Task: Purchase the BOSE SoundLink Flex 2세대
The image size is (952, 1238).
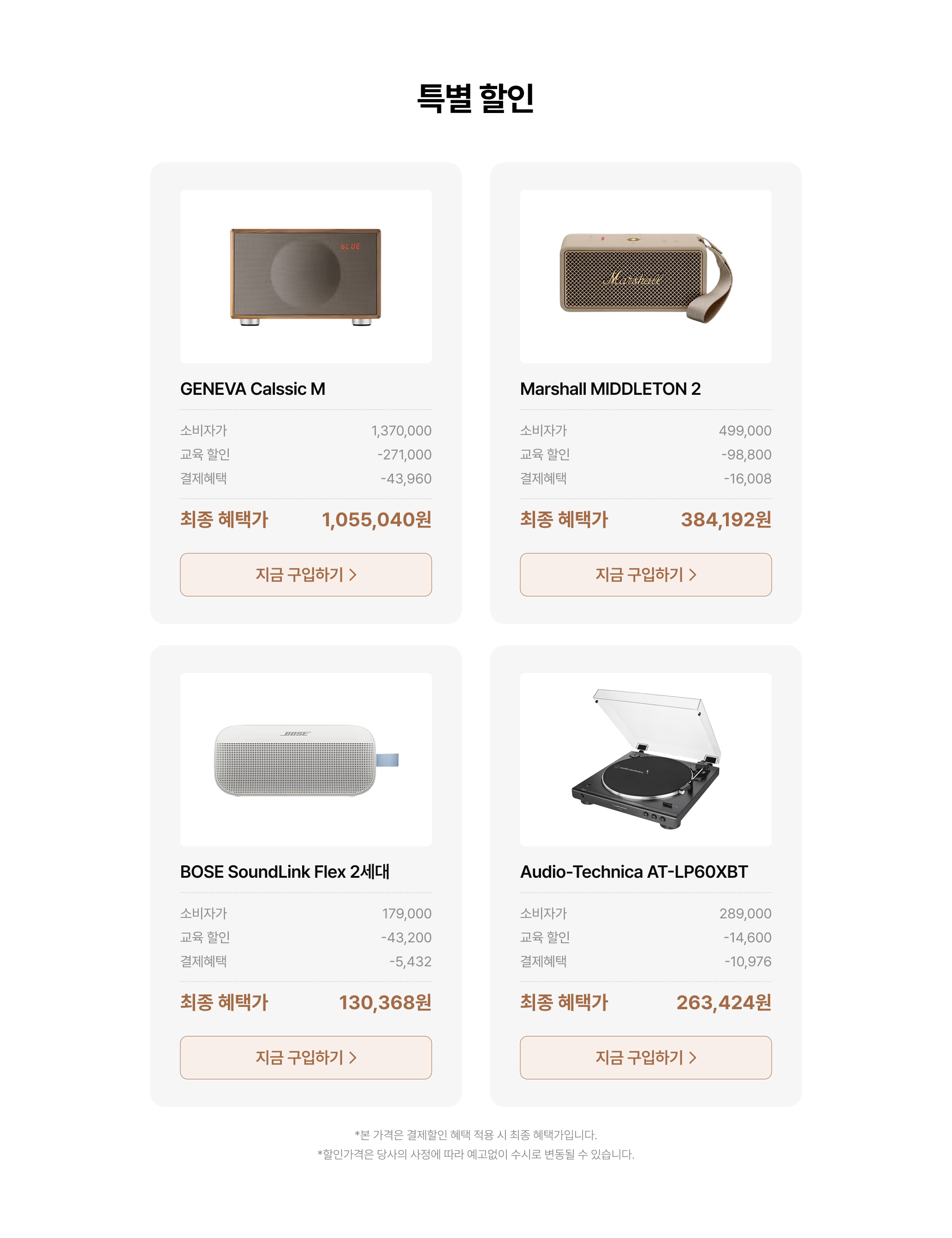Action: [305, 1057]
